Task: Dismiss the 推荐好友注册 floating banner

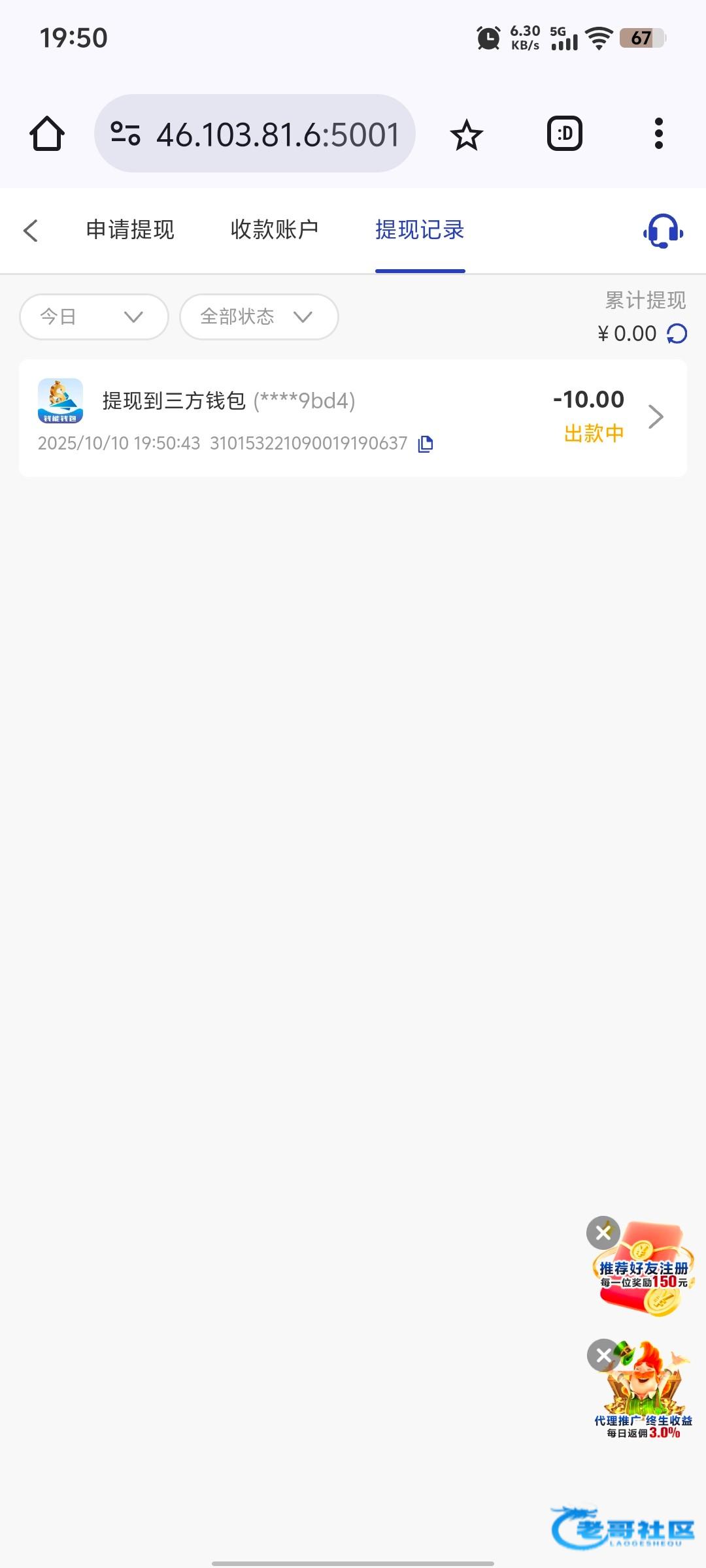Action: (x=603, y=1232)
